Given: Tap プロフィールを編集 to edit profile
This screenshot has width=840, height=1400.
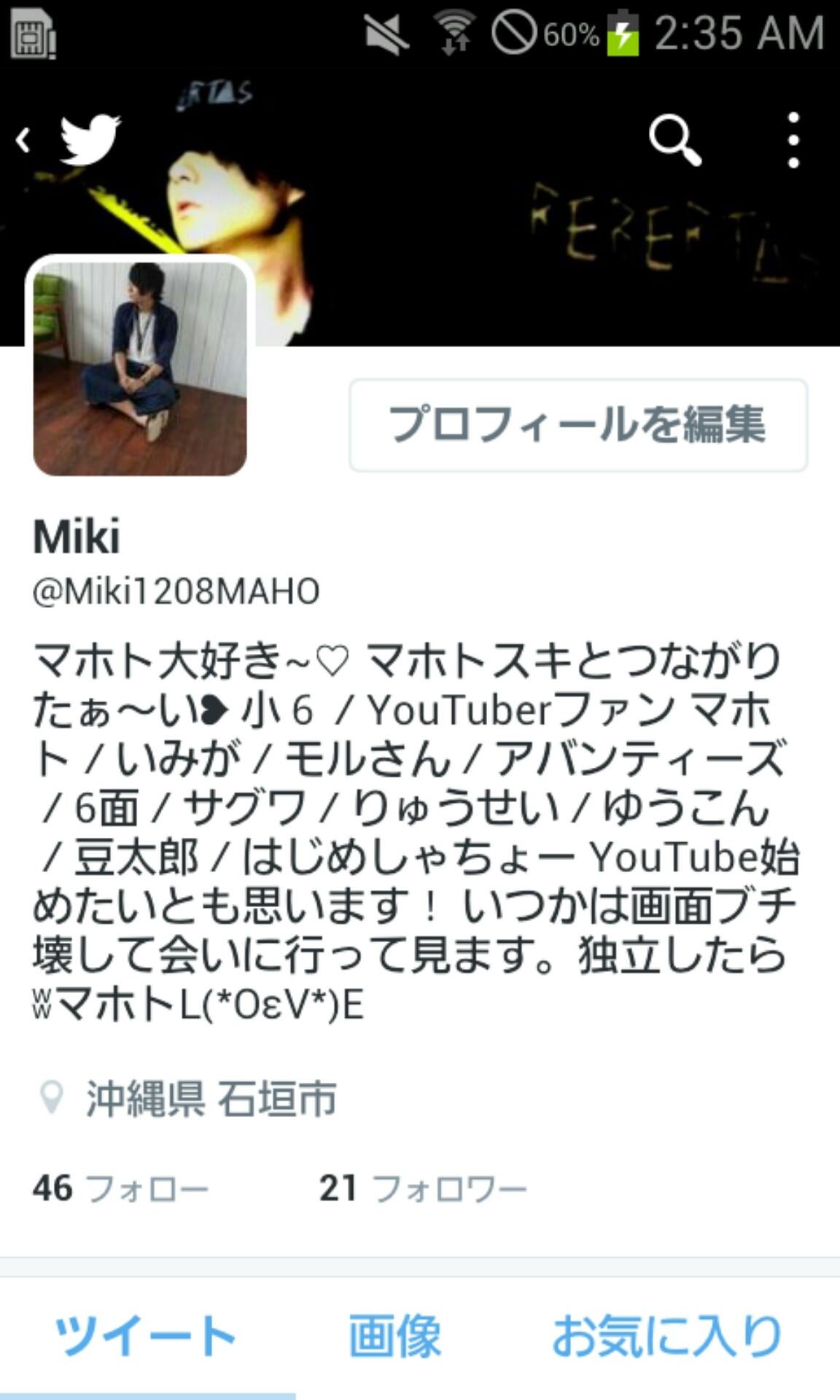Looking at the screenshot, I should (x=577, y=425).
